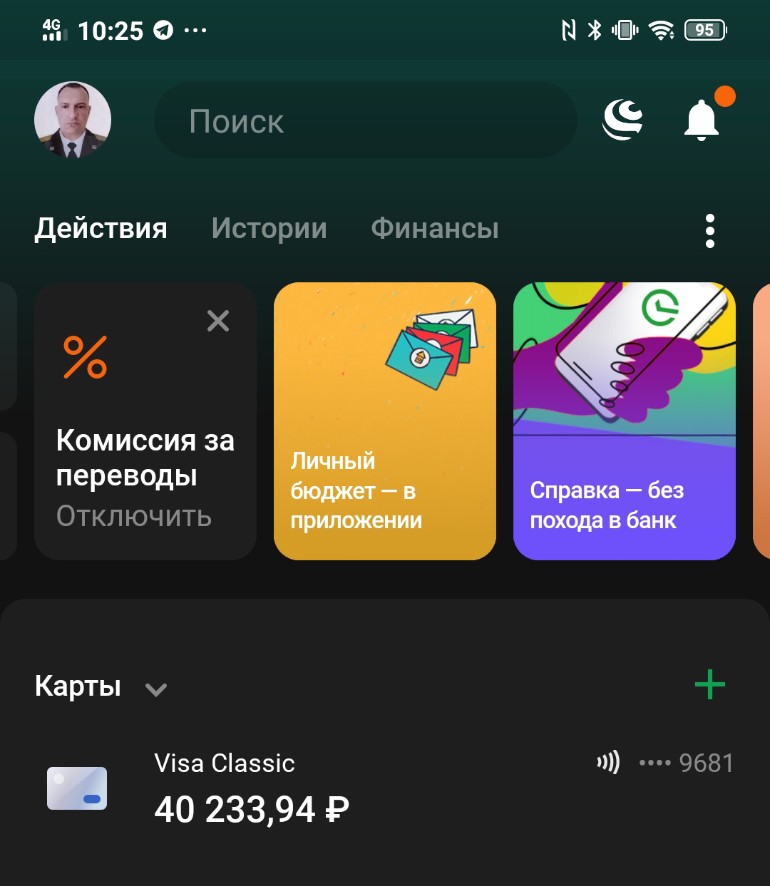
Task: Open the three-dot overflow menu
Action: [x=710, y=229]
